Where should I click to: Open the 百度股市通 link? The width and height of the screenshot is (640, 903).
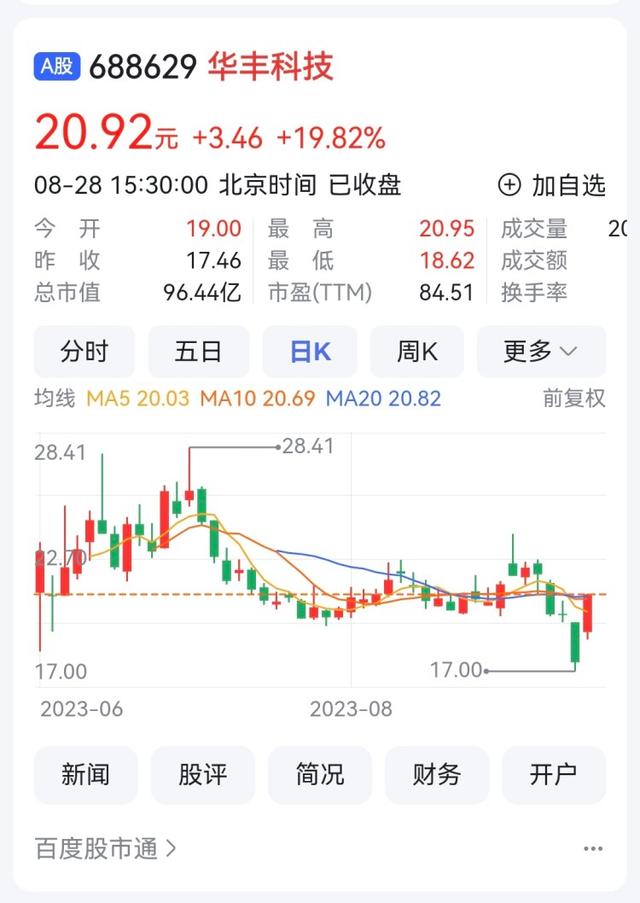coord(106,849)
